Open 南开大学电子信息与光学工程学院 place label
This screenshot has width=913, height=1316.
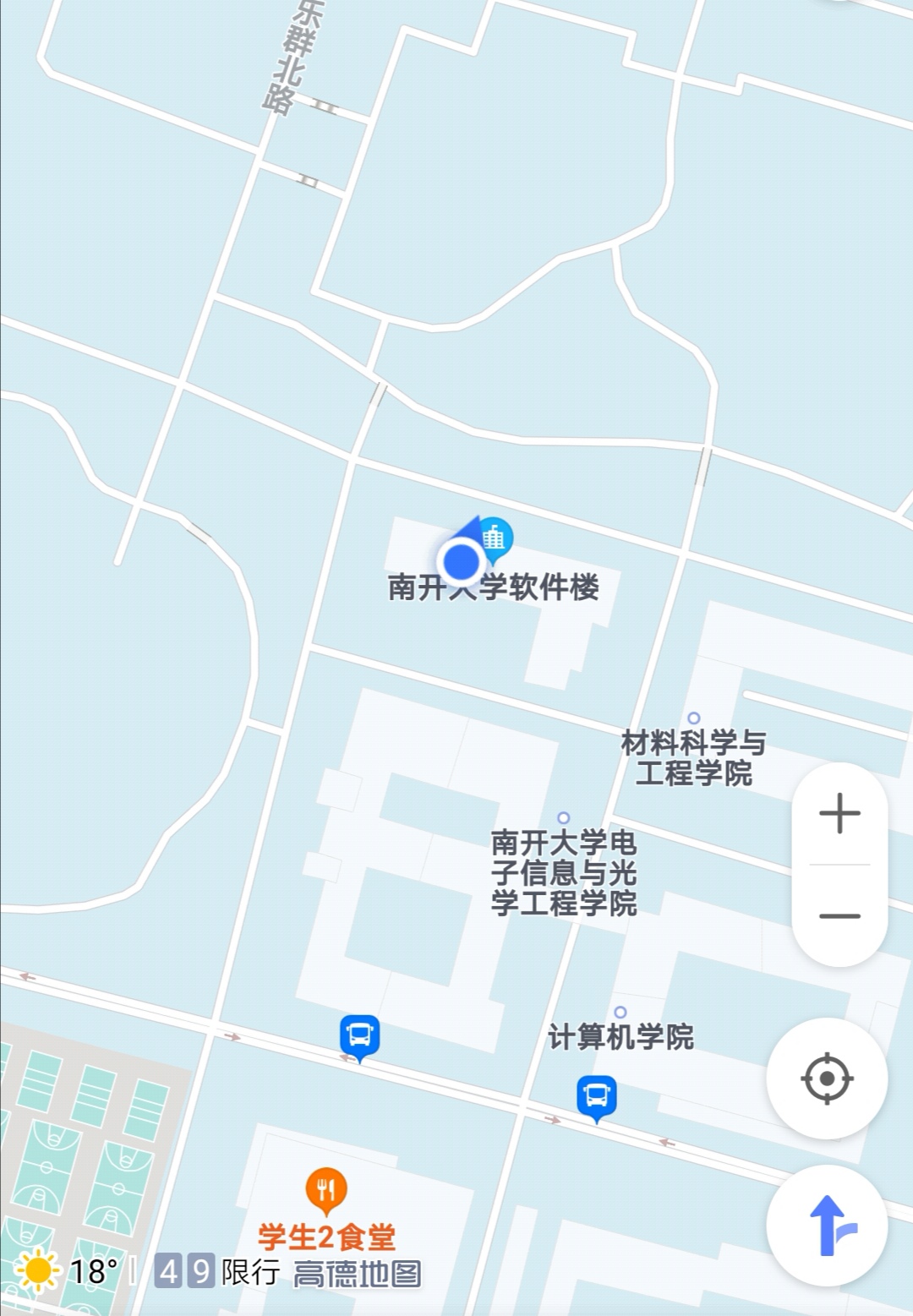point(564,872)
